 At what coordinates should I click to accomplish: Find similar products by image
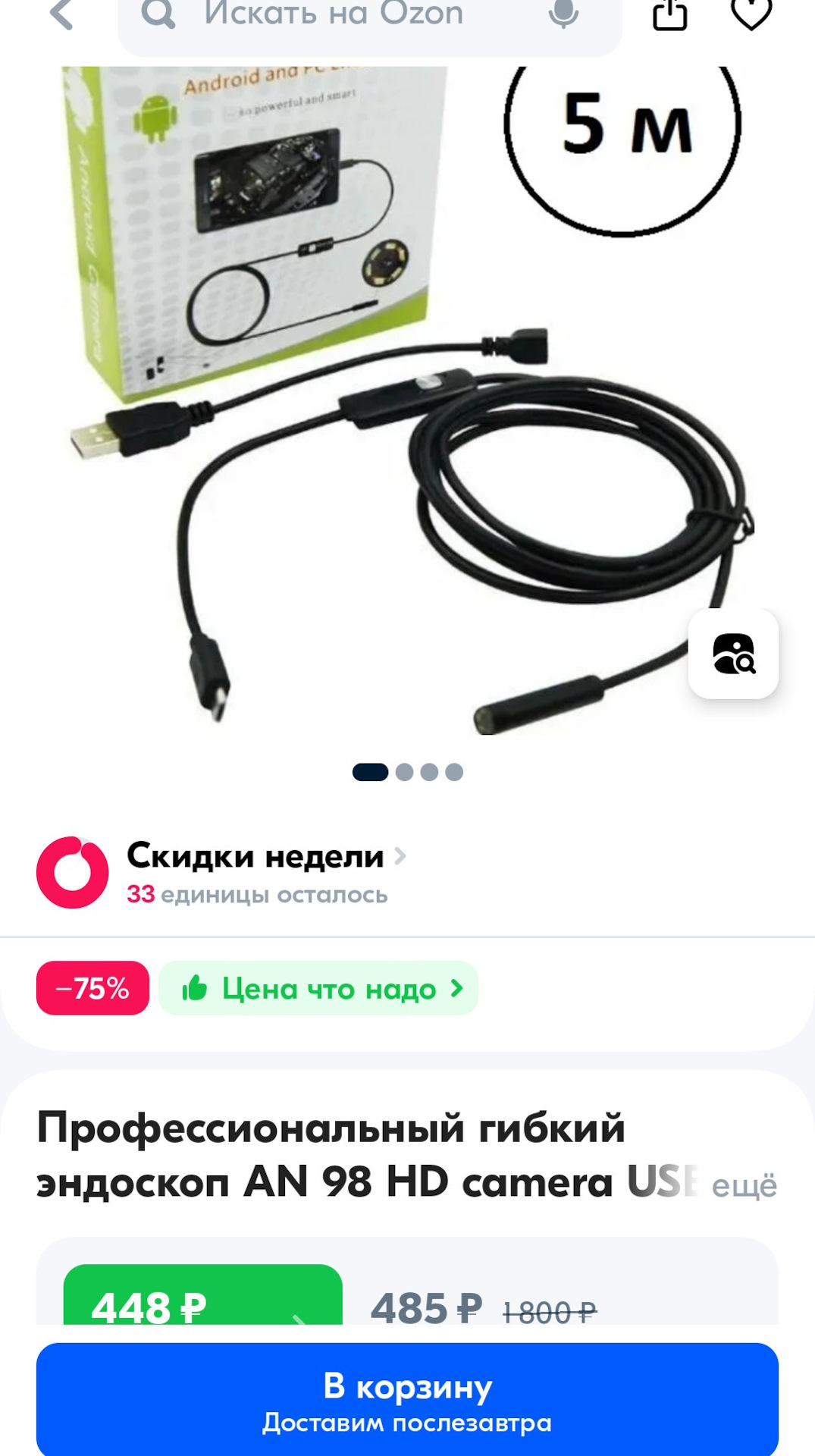click(x=732, y=654)
